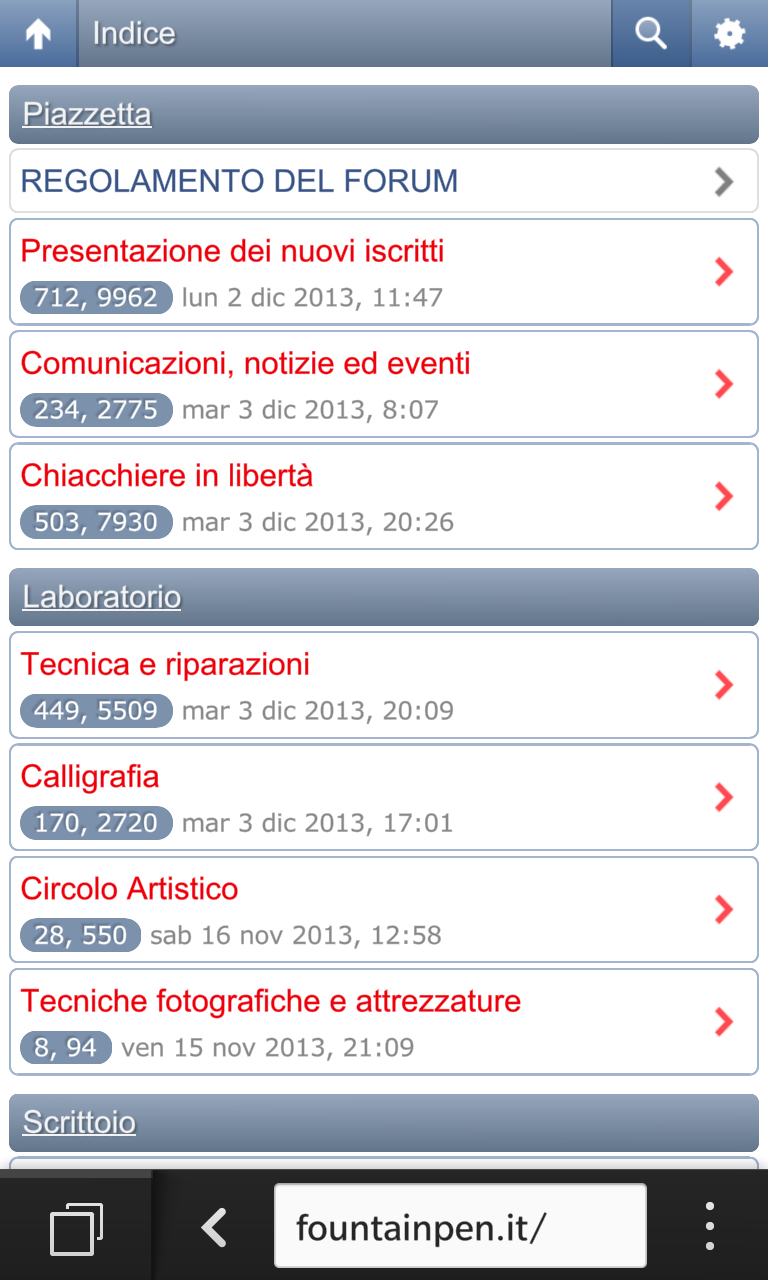This screenshot has height=1280, width=768.
Task: Open the Calligrafia forum
Action: 90,777
